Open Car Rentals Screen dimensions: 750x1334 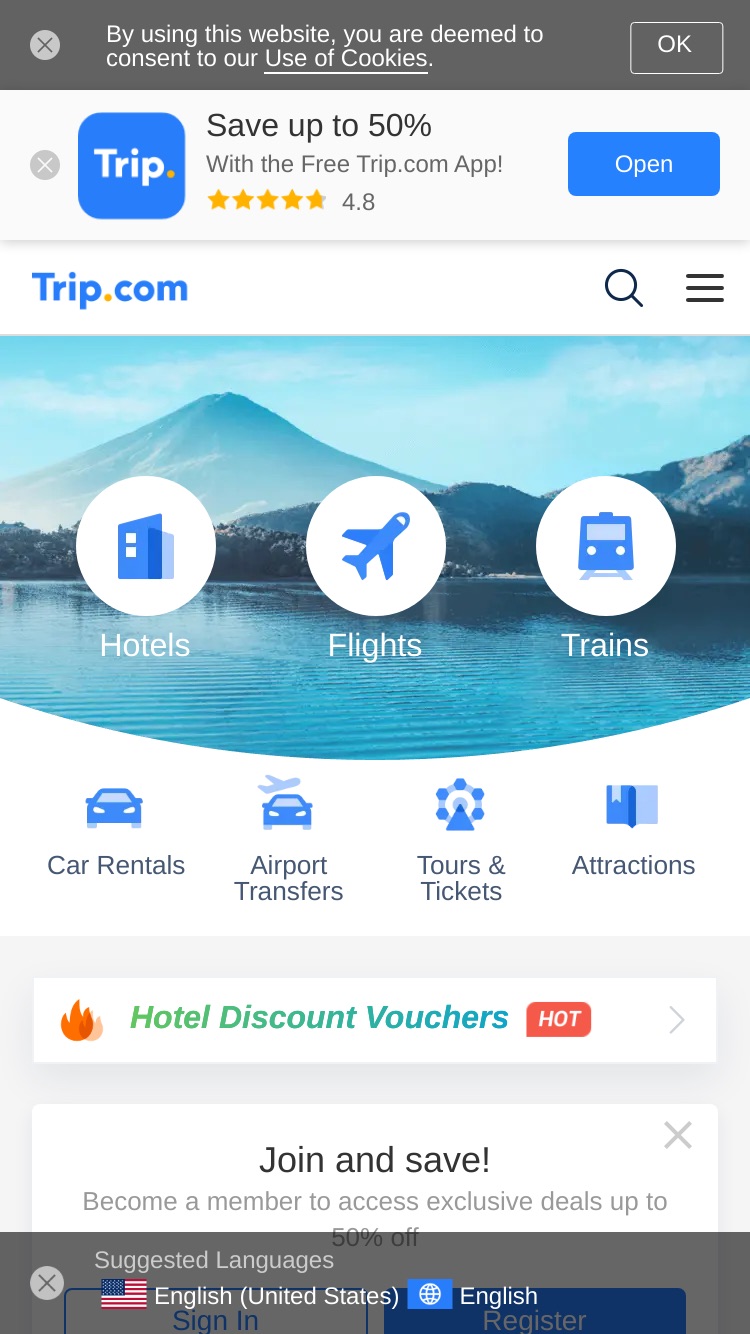point(116,828)
